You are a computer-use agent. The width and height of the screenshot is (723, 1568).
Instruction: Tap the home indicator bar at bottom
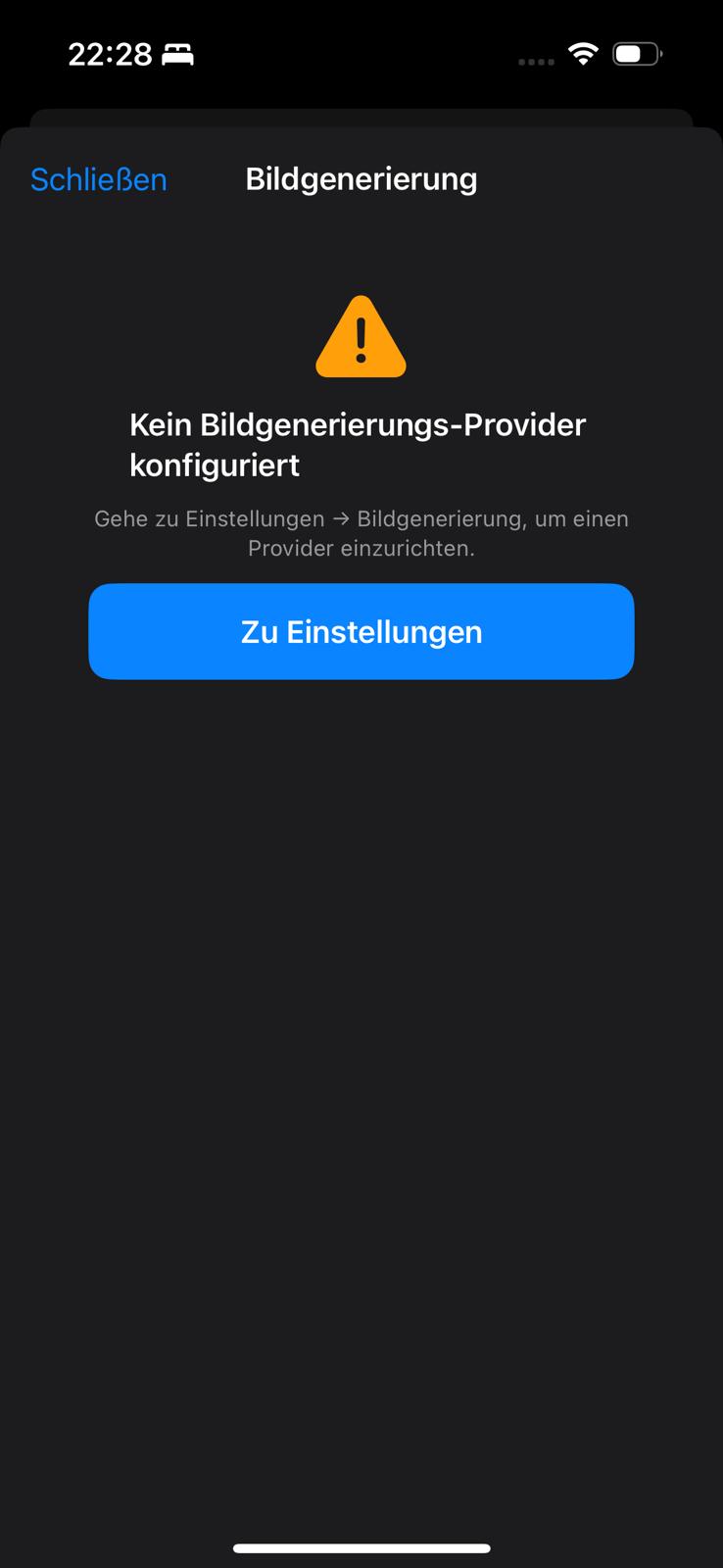click(x=361, y=1549)
